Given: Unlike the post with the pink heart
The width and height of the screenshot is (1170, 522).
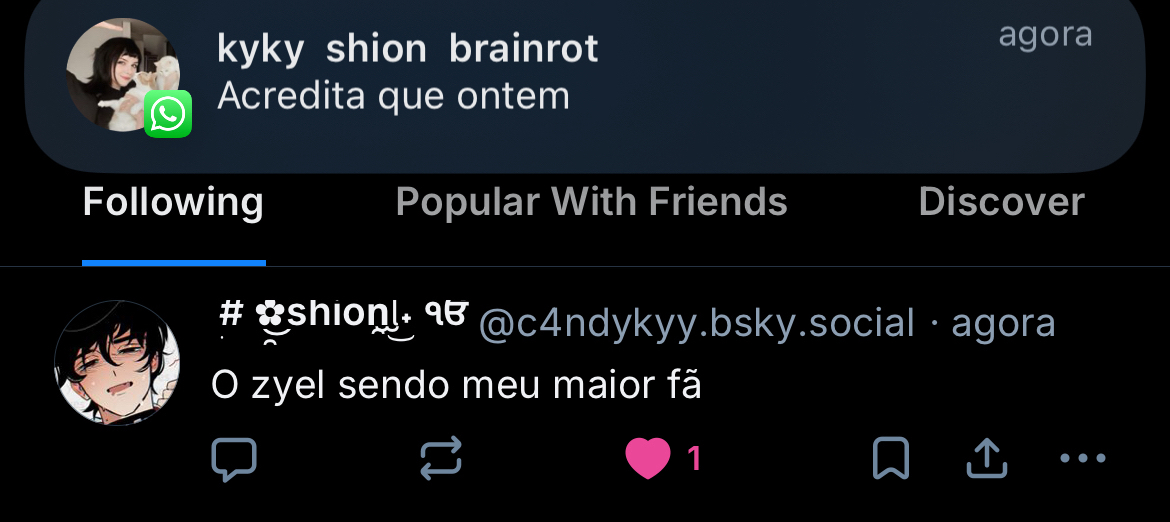Looking at the screenshot, I should pyautogui.click(x=648, y=459).
